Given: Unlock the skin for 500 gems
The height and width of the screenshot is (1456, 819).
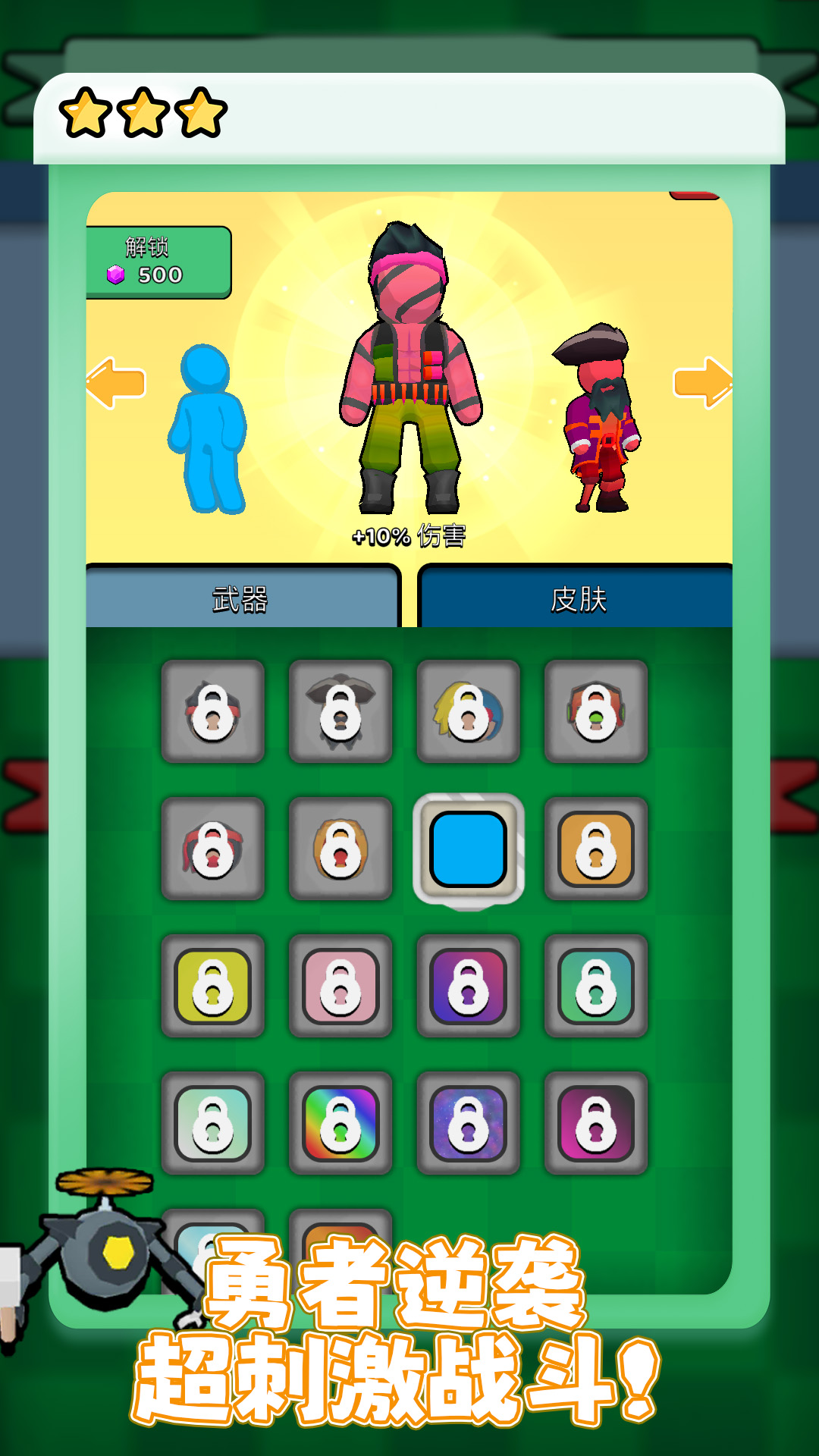Looking at the screenshot, I should pyautogui.click(x=158, y=262).
